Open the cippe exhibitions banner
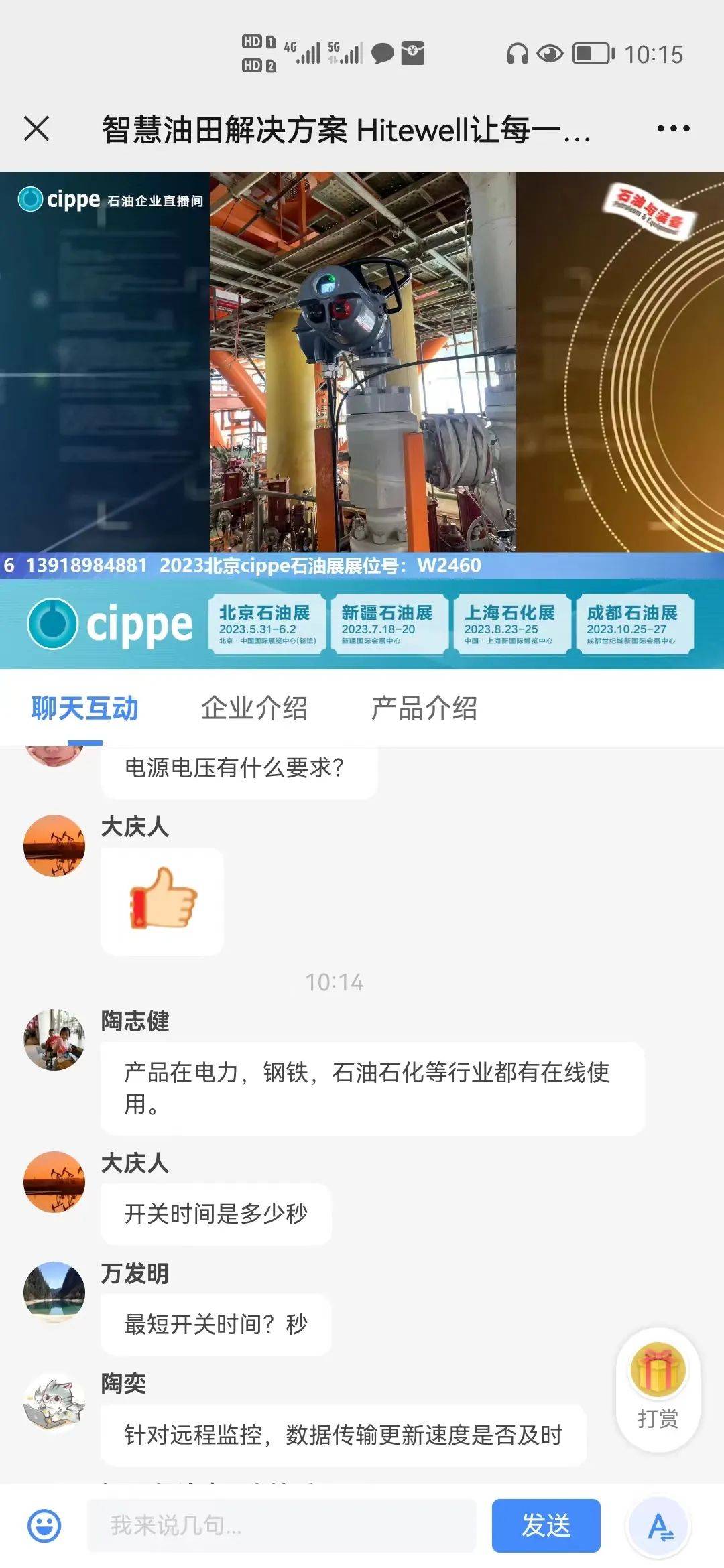This screenshot has width=724, height=1568. point(362,624)
